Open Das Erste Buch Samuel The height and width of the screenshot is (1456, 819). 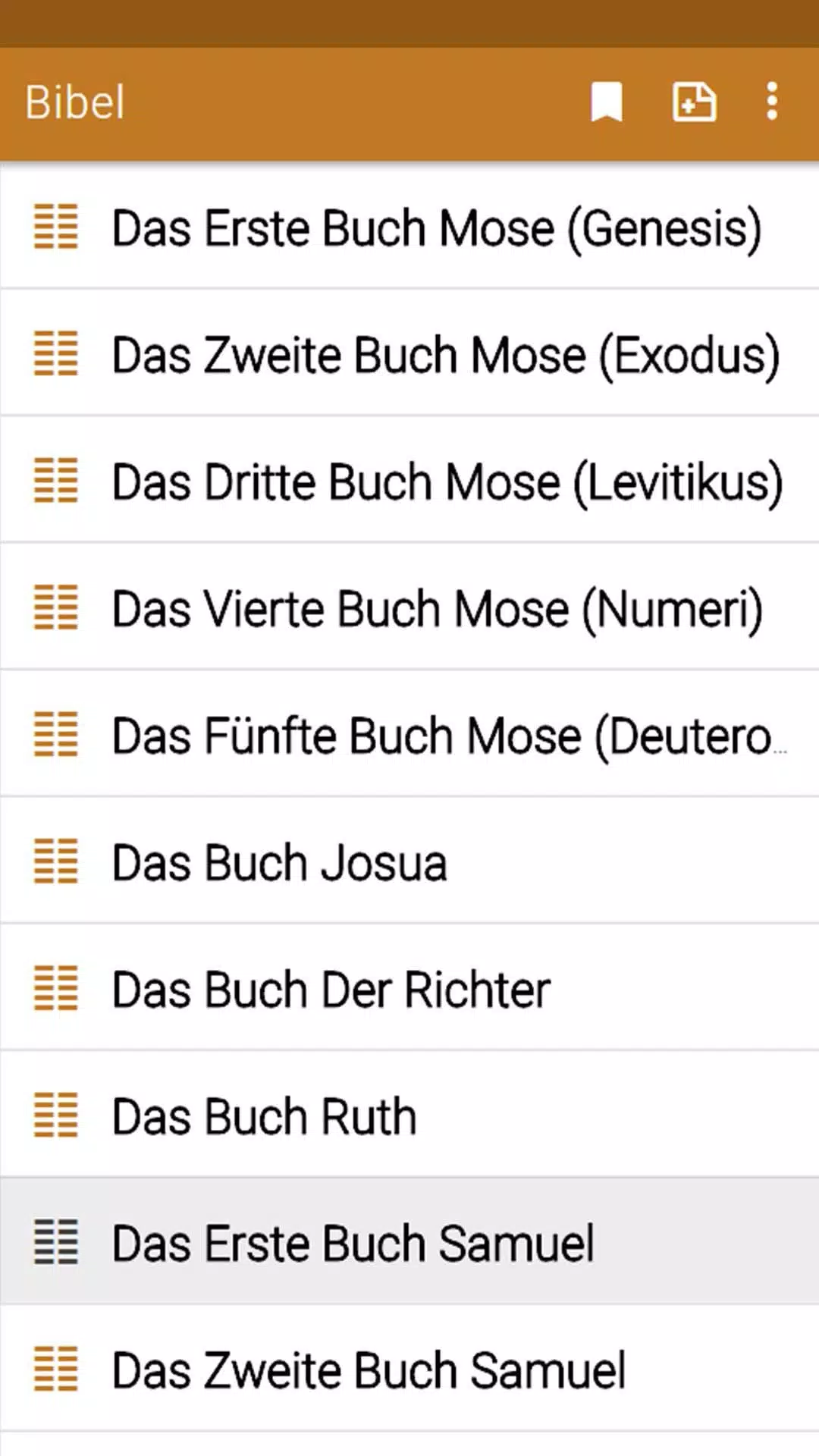point(409,1242)
